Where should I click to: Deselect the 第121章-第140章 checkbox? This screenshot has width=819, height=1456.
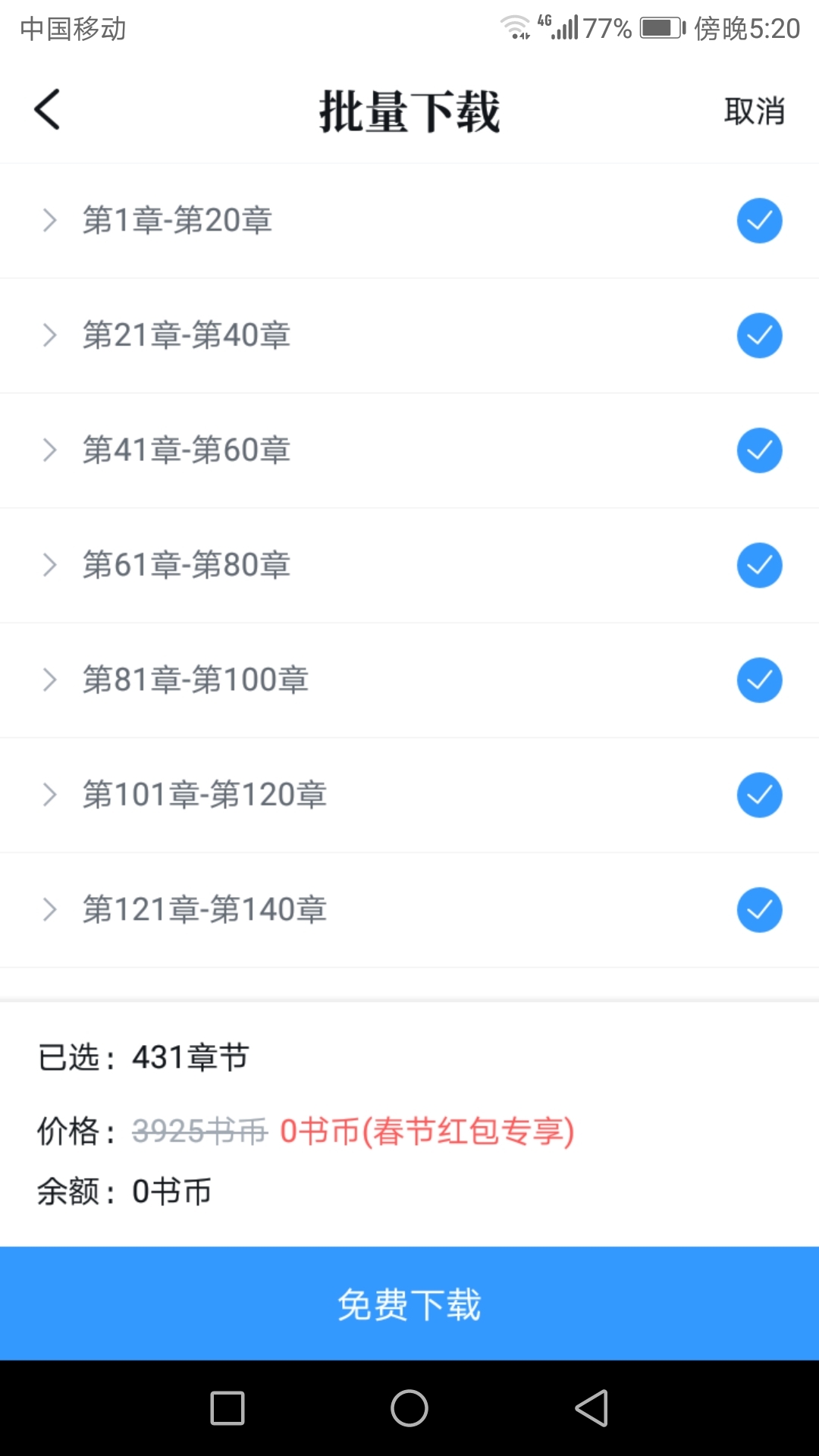759,909
